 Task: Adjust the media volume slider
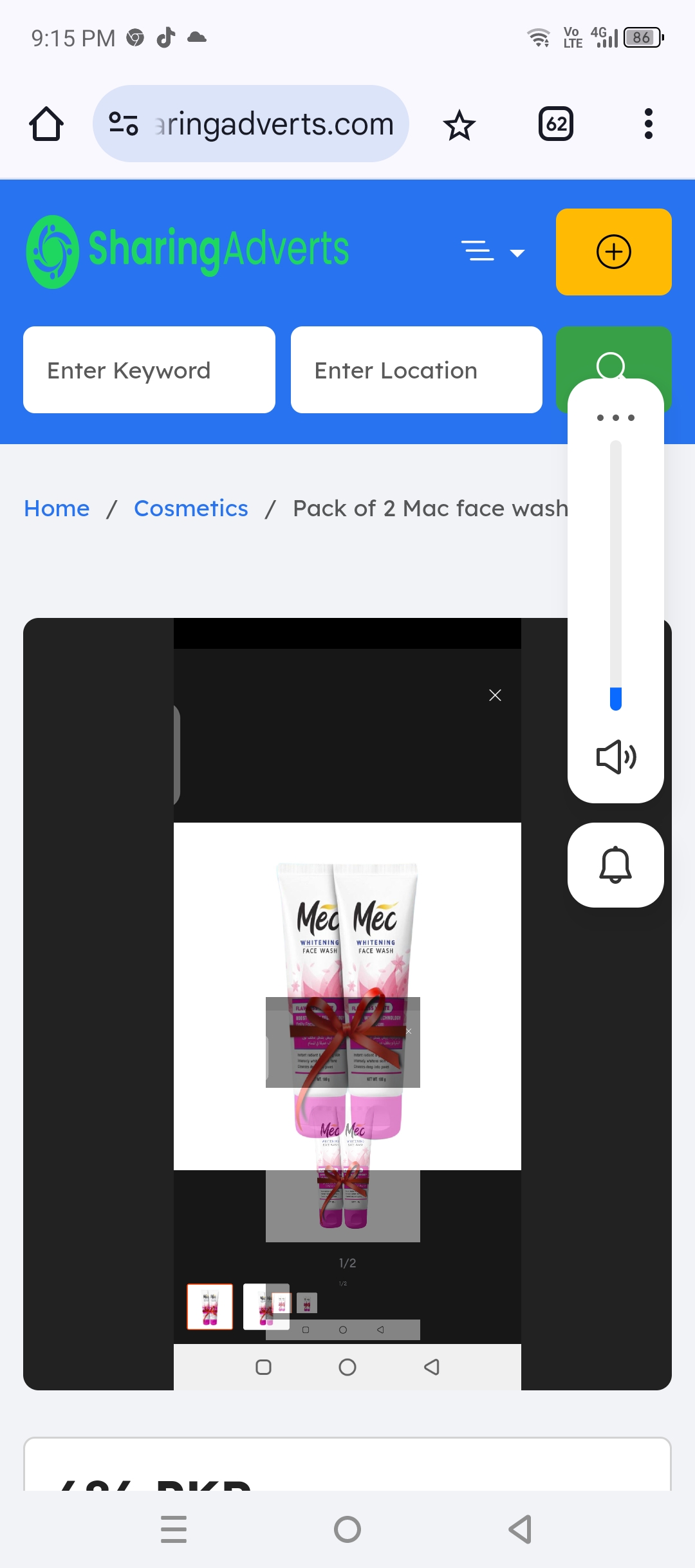tap(616, 575)
